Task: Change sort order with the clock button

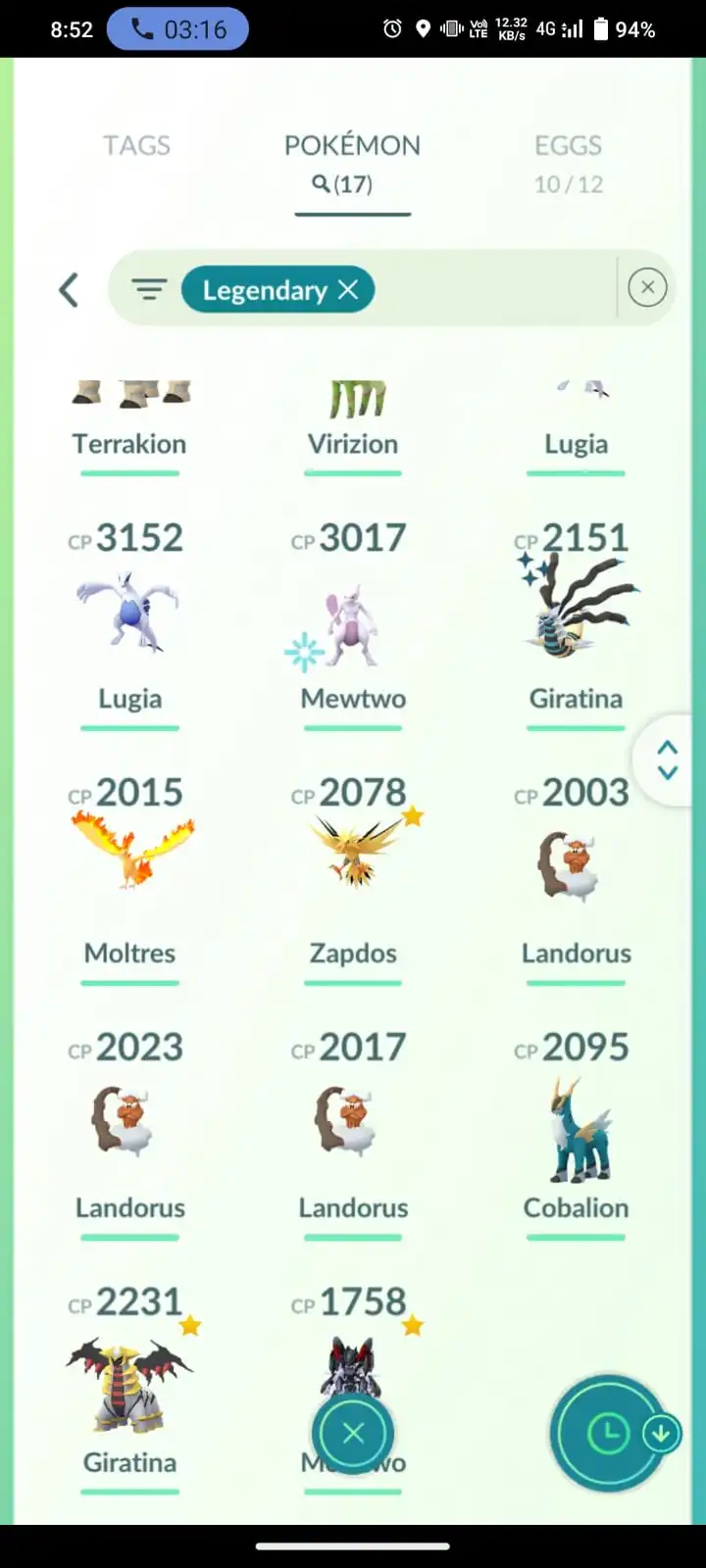Action: (607, 1434)
